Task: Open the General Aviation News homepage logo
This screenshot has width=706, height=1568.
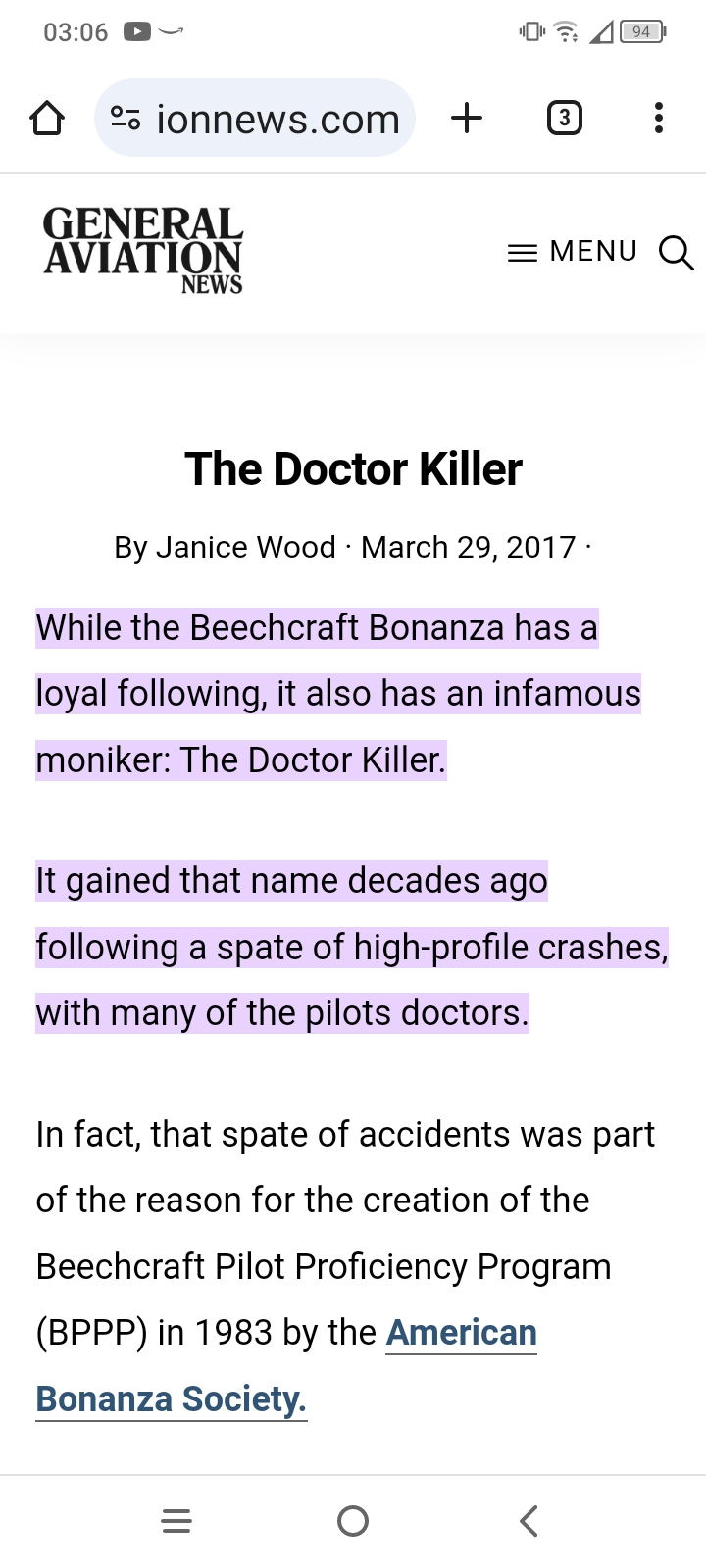Action: [142, 250]
